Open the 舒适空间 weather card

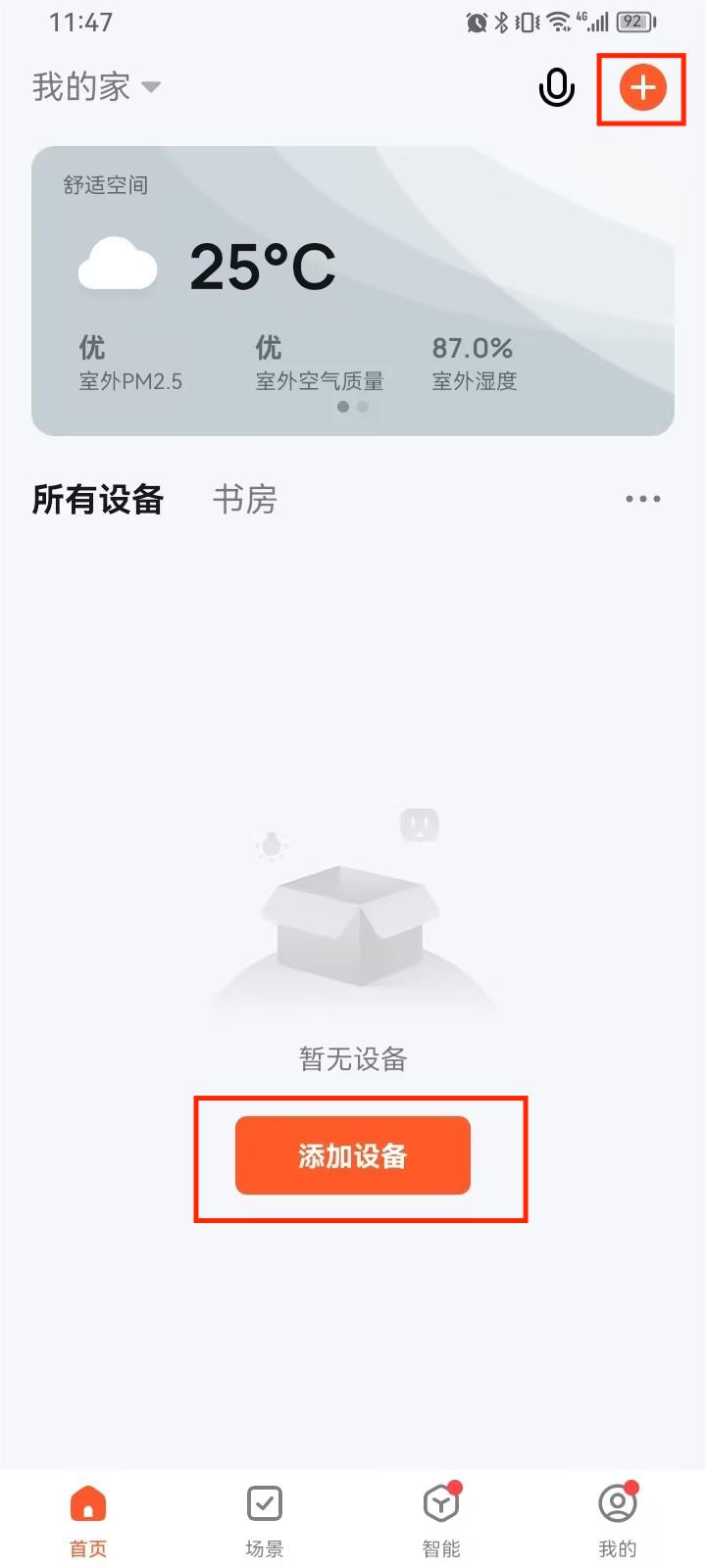[x=353, y=291]
